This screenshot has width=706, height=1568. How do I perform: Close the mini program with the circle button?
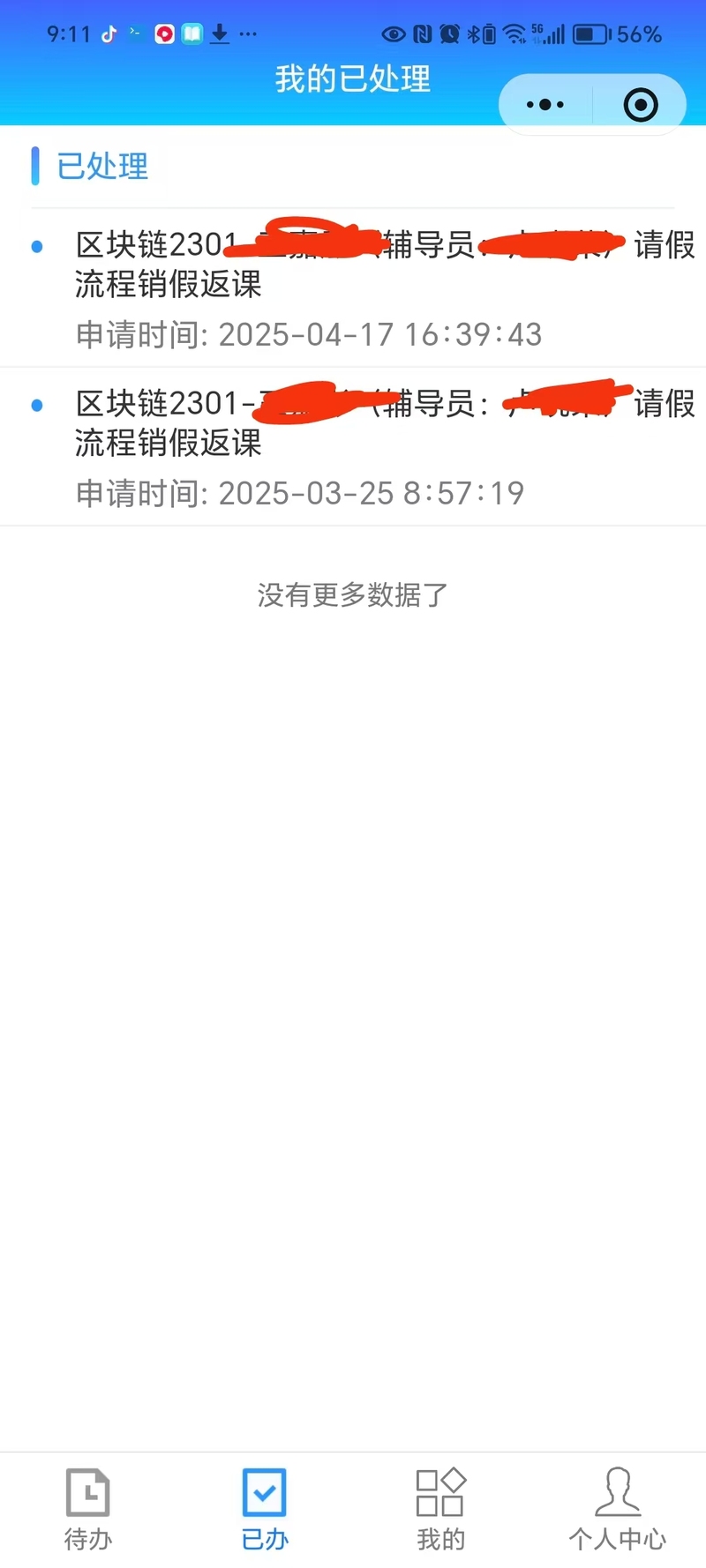641,105
